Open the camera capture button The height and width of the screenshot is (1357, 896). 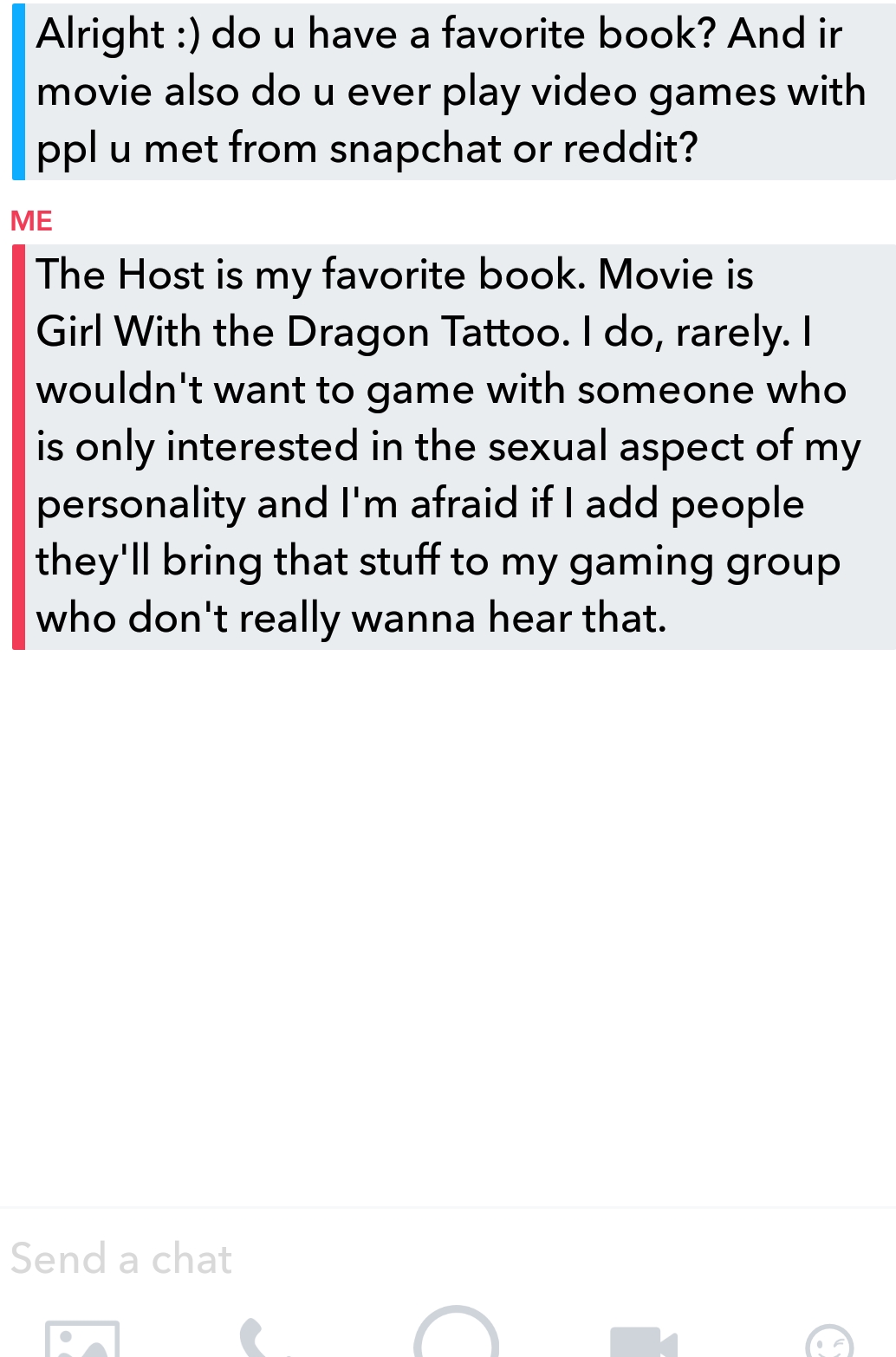[456, 1334]
